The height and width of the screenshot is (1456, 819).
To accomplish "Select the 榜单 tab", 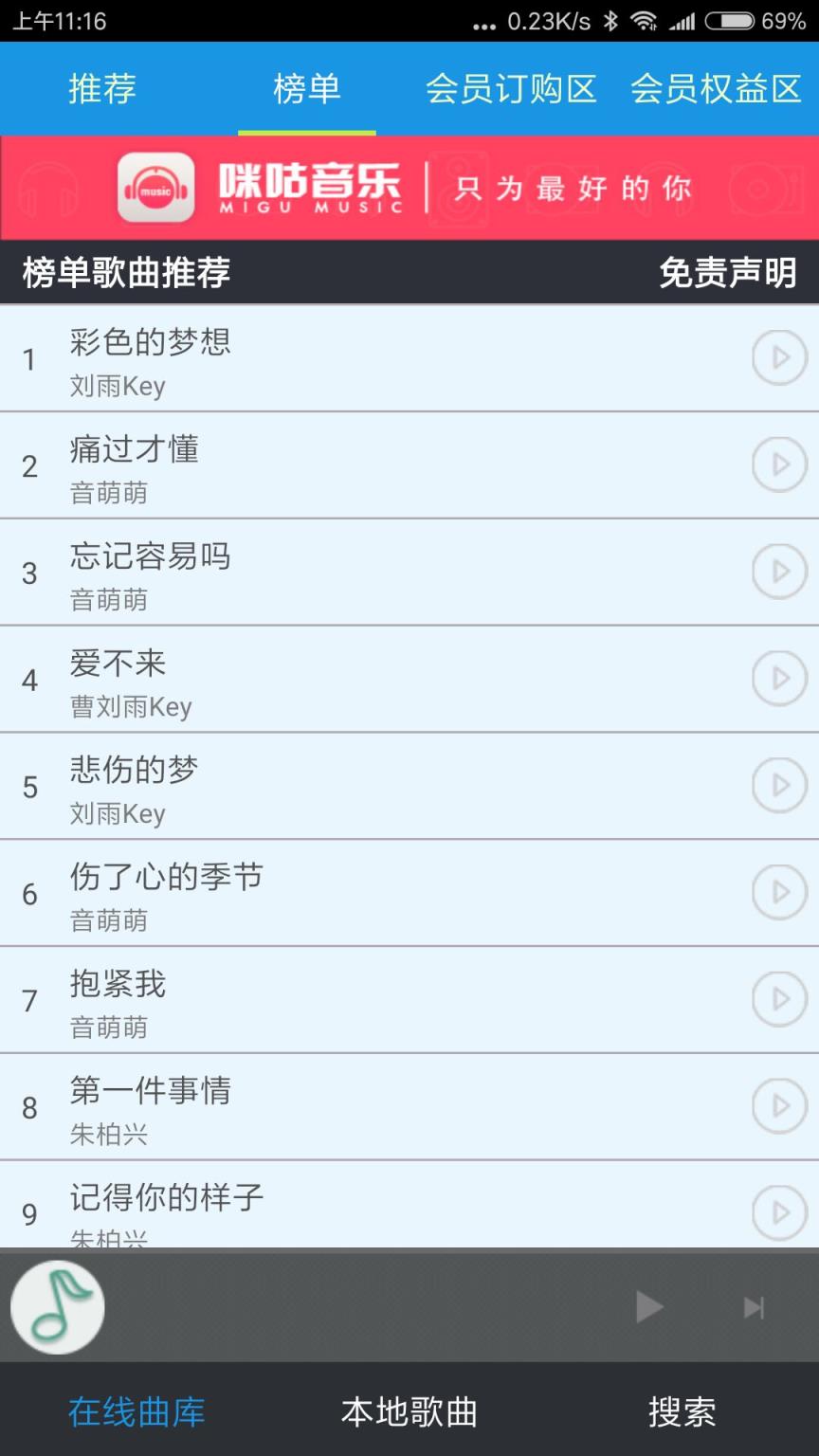I will tap(305, 88).
